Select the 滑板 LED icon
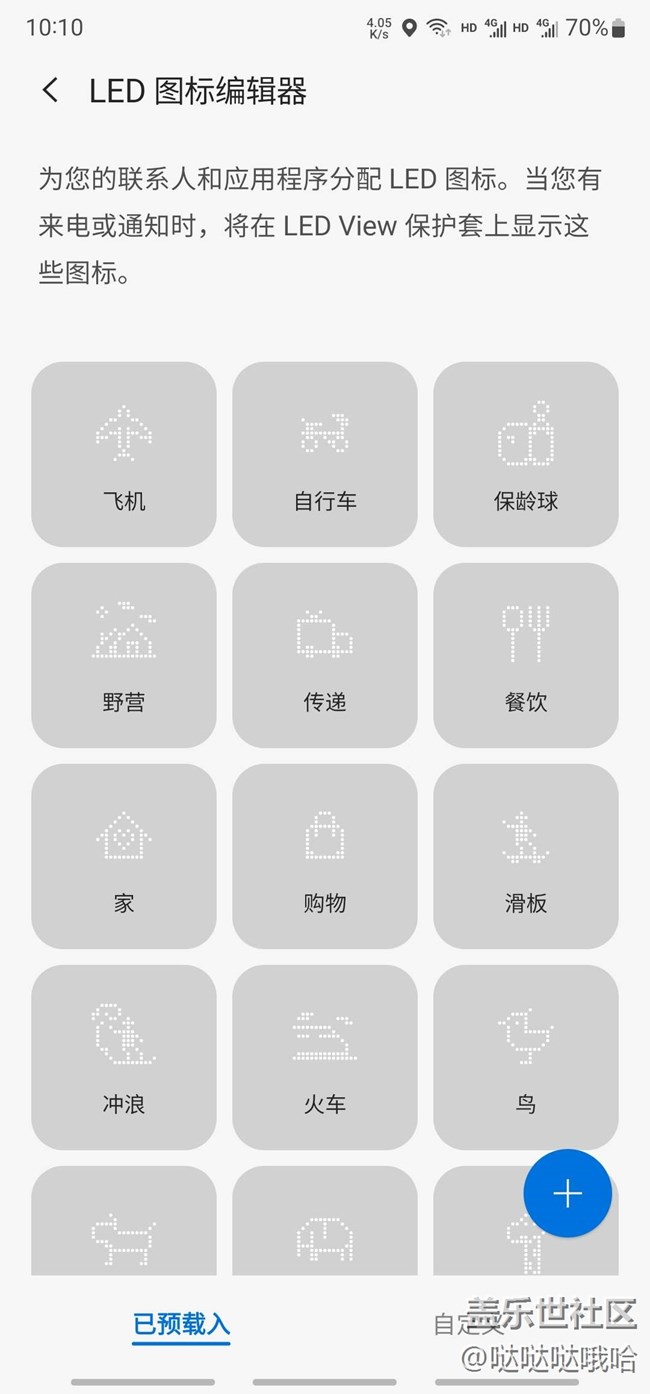Image resolution: width=650 pixels, height=1394 pixels. click(526, 856)
